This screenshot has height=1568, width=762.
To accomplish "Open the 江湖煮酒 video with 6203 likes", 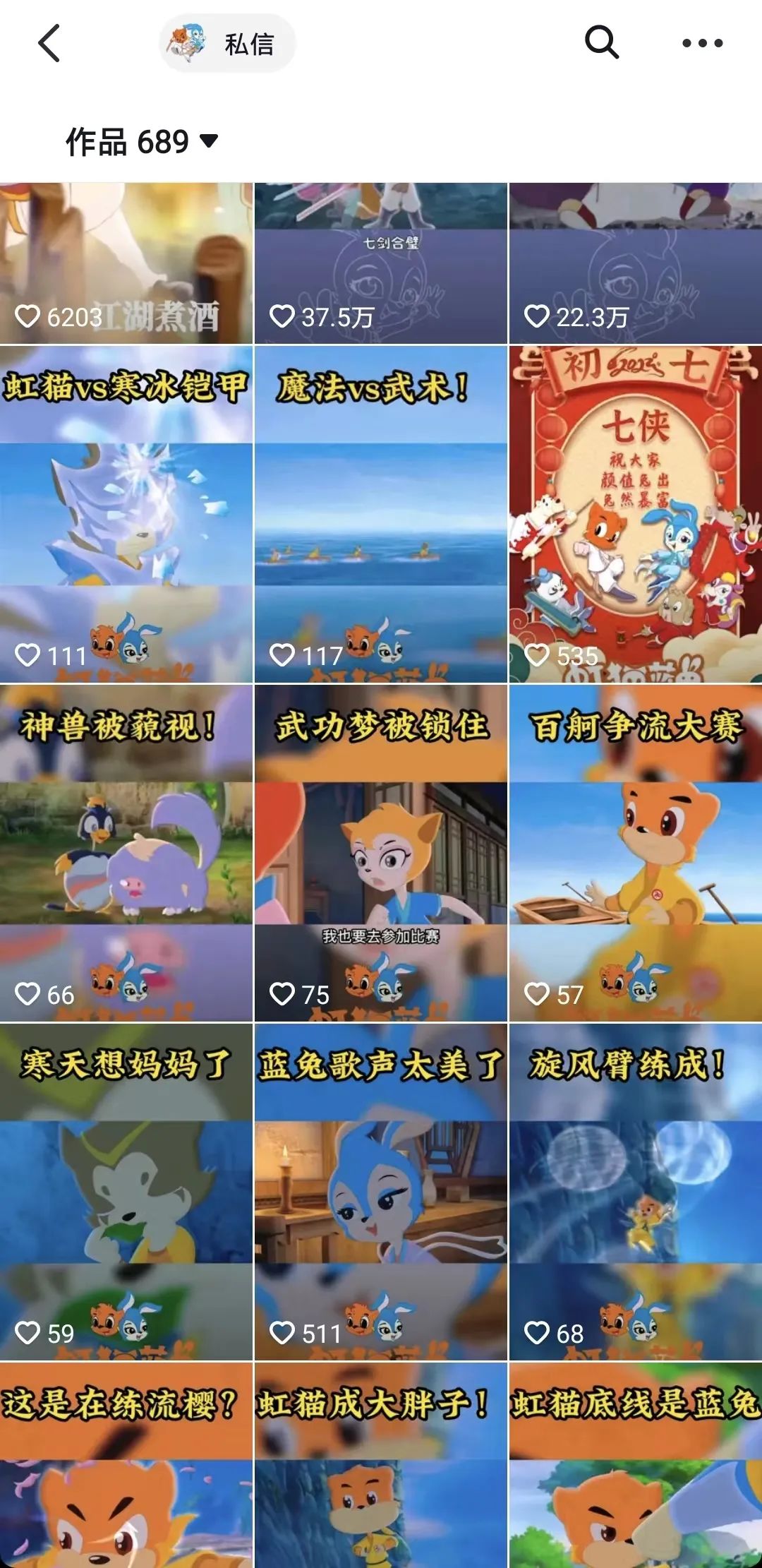I will (x=126, y=263).
